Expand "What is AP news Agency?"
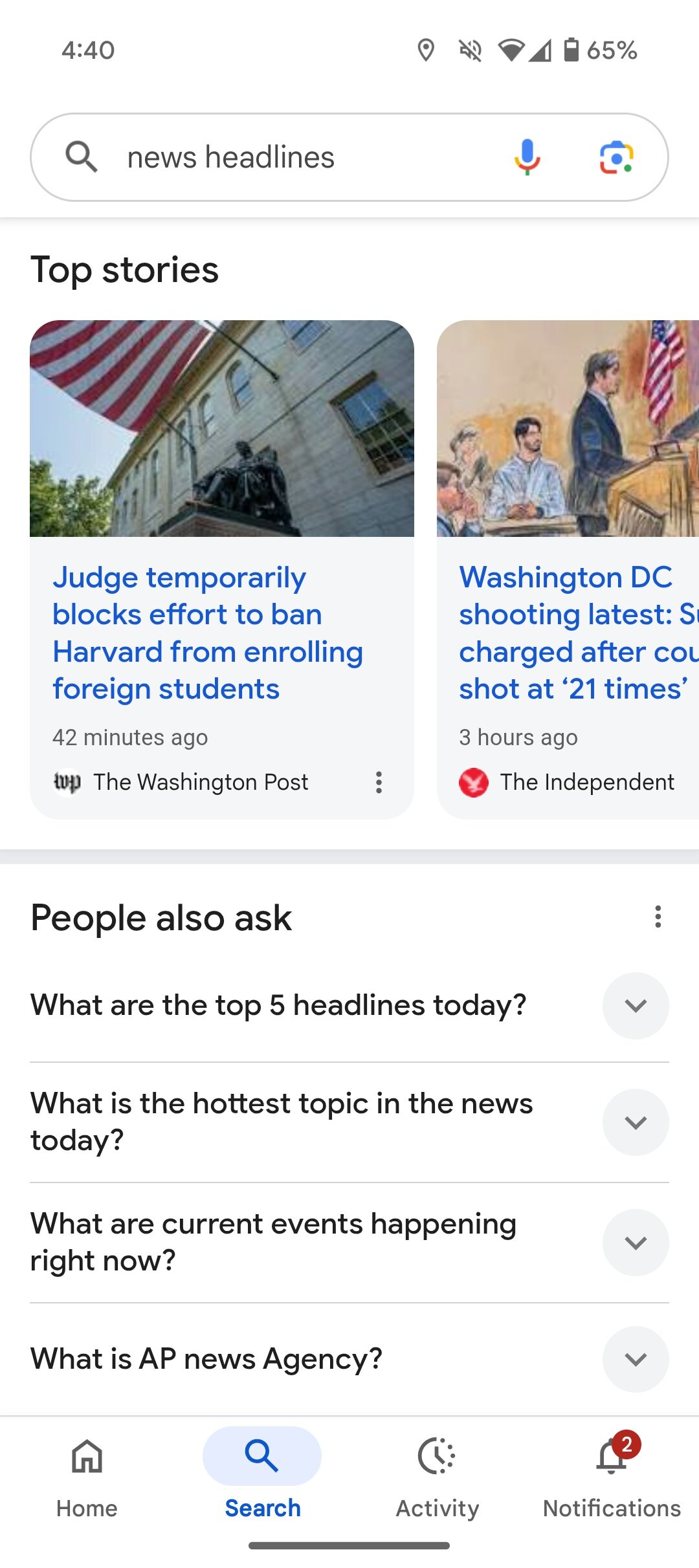 [x=635, y=1359]
